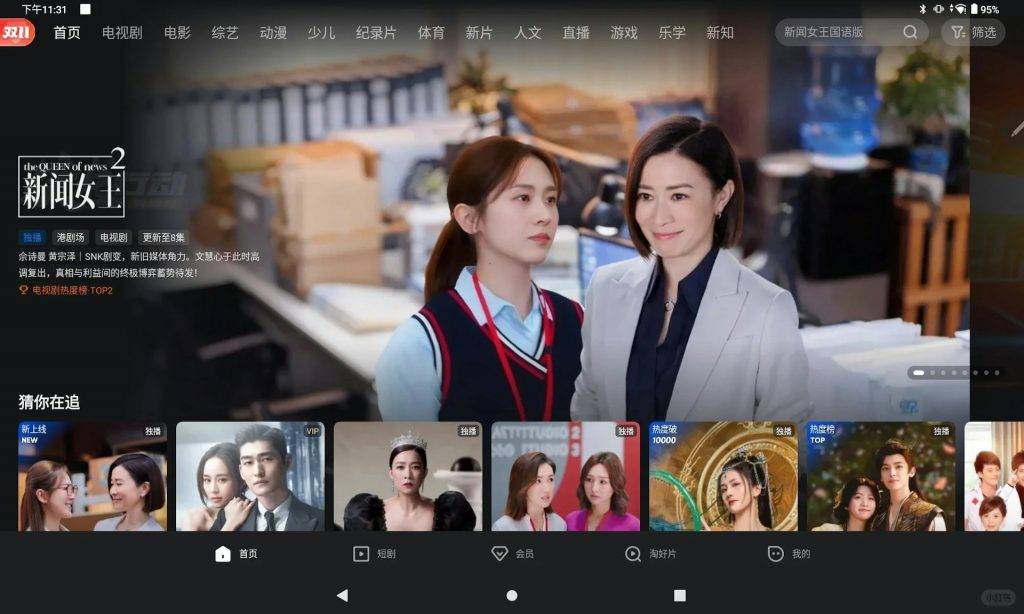Viewport: 1024px width, 614px height.
Task: Open the 筛选 filter button
Action: point(973,32)
